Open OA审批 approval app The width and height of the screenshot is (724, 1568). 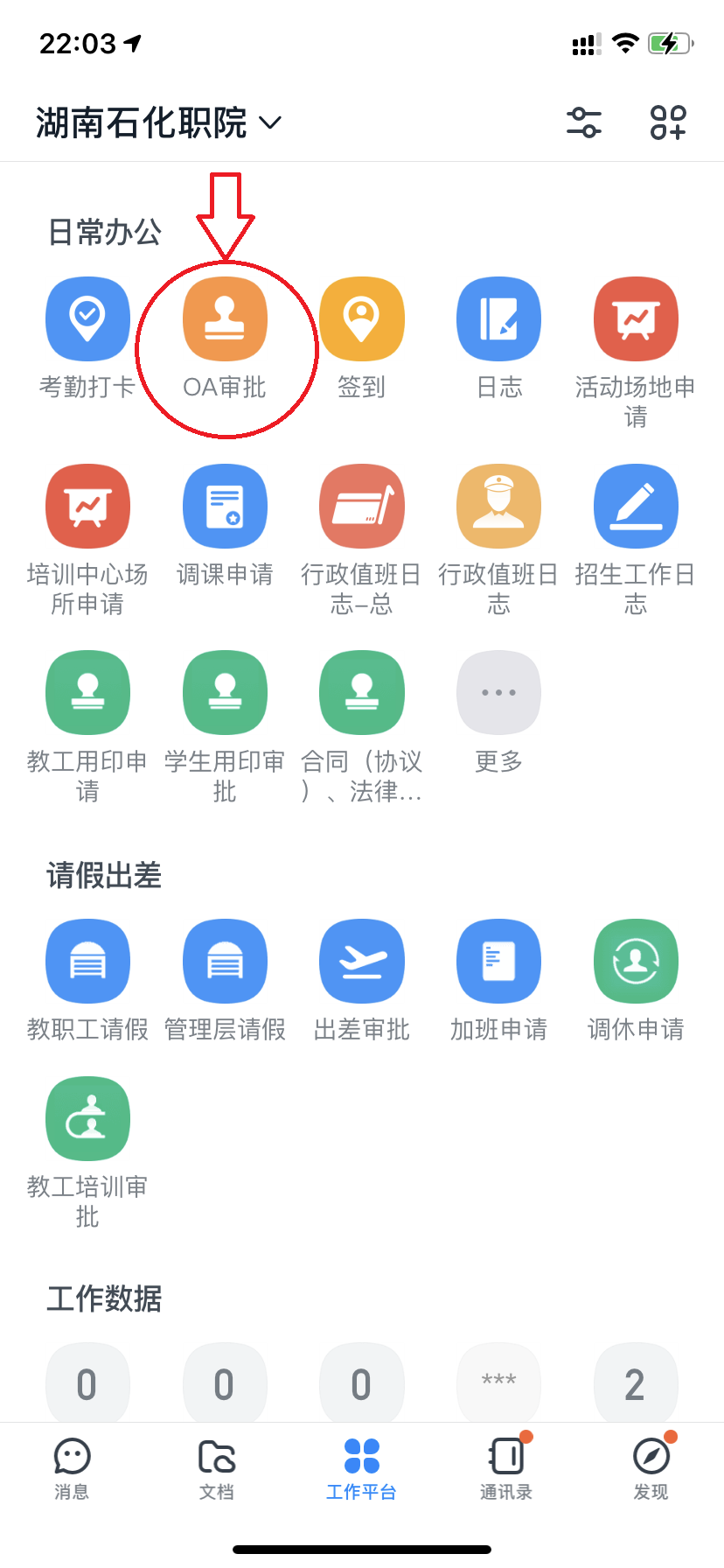pyautogui.click(x=225, y=338)
